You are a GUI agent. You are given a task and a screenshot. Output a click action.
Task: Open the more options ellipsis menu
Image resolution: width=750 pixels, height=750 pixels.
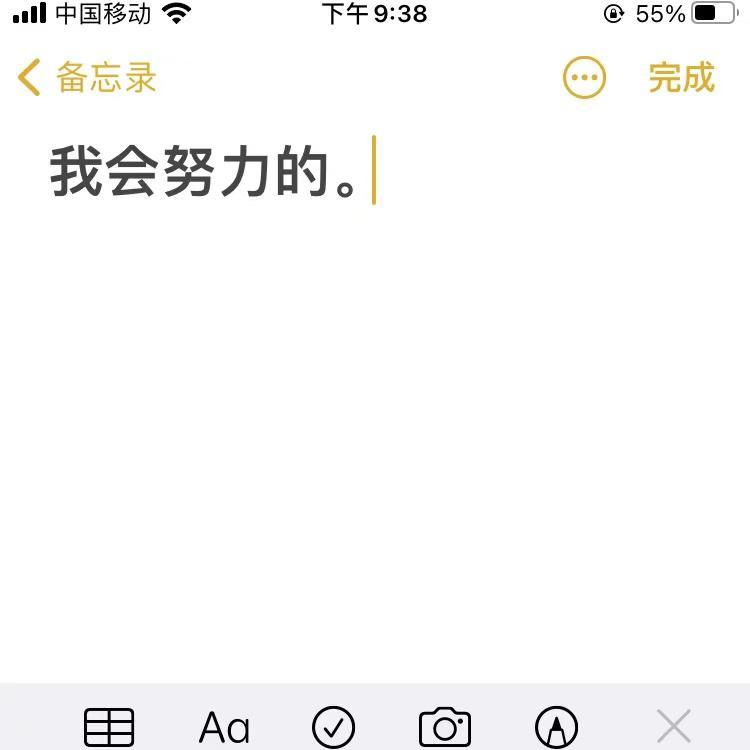click(x=584, y=78)
